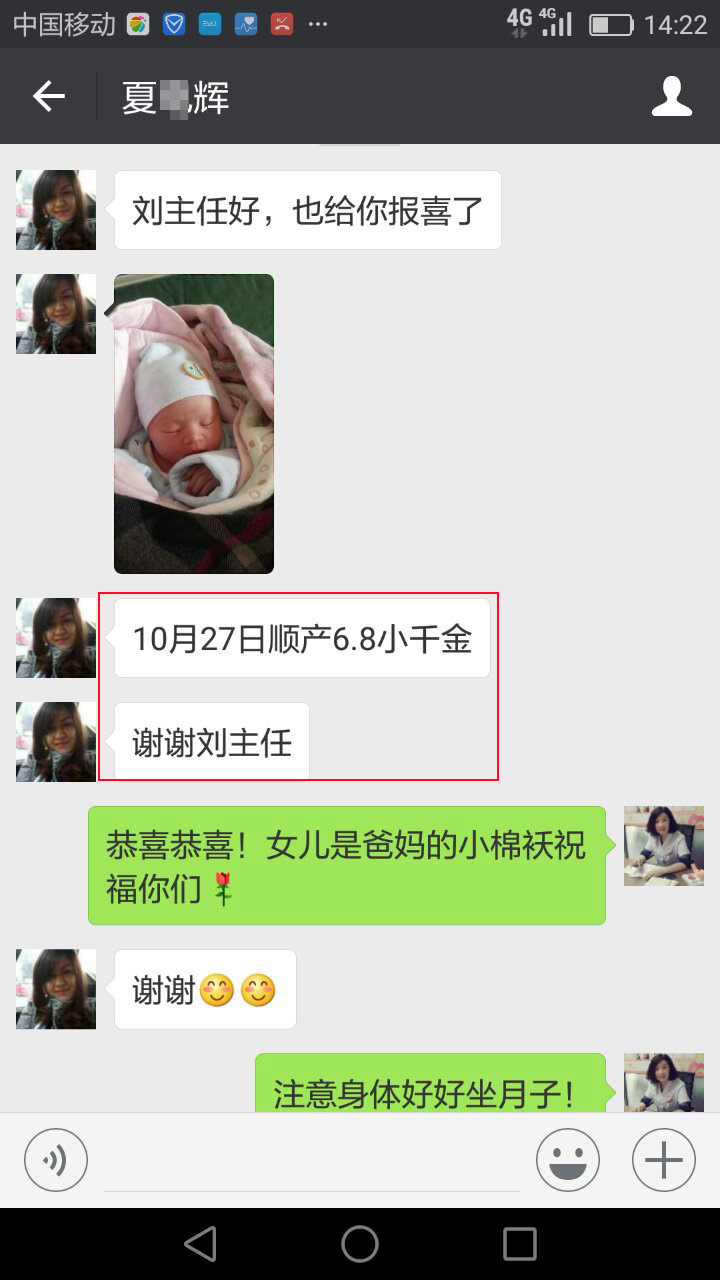The height and width of the screenshot is (1280, 720).
Task: Open chat info profile icon
Action: click(671, 97)
